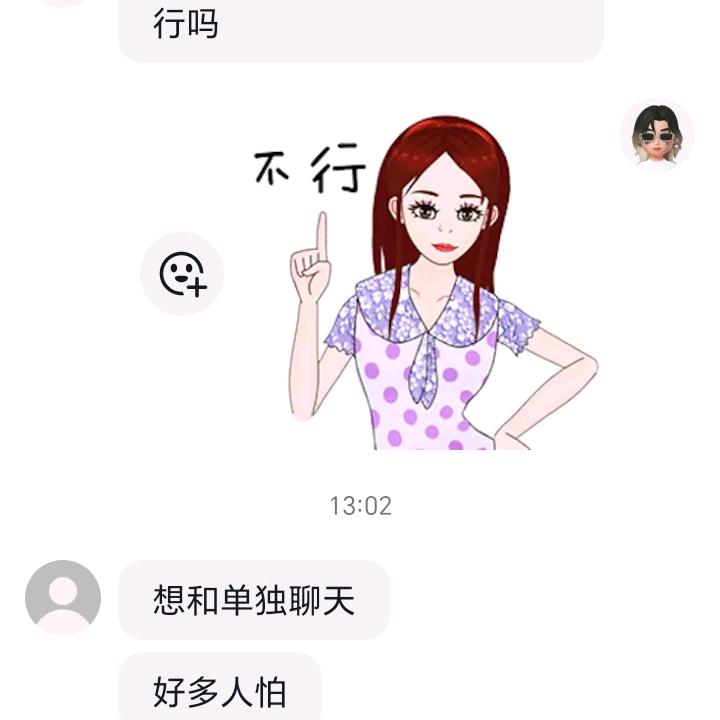
Task: Open the sunglasses avatar profile
Action: pos(656,135)
